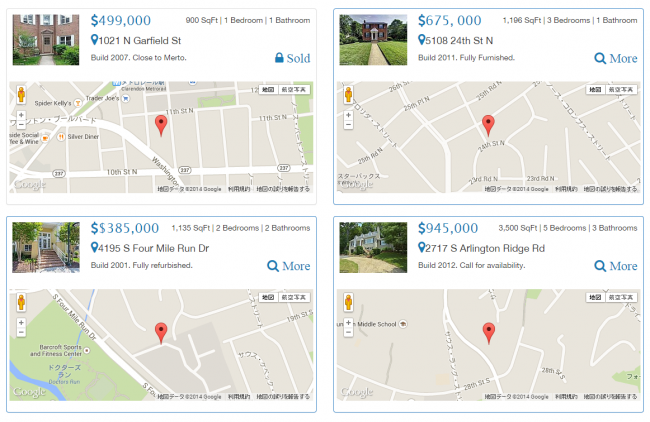Open More for 4195 S Four Mile Run Dr
Image resolution: width=650 pixels, height=422 pixels.
(x=288, y=266)
